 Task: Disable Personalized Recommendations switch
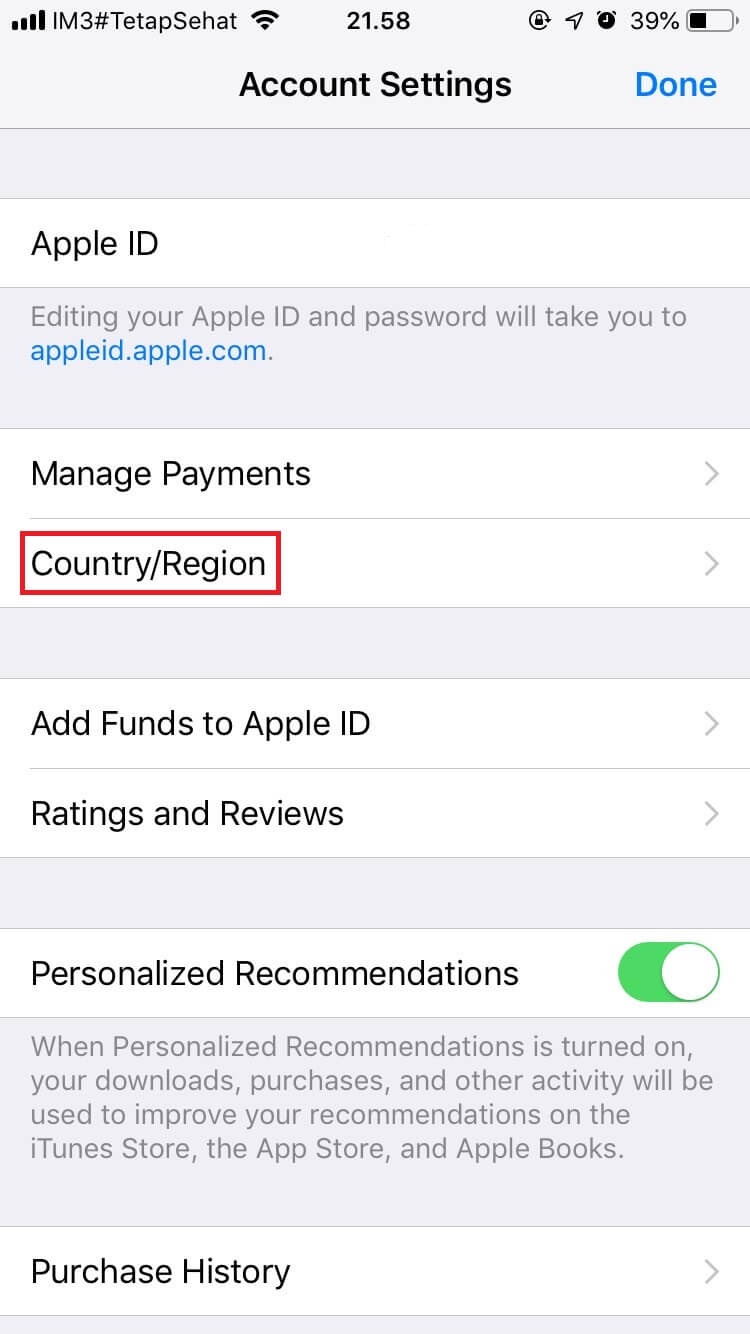(x=668, y=974)
